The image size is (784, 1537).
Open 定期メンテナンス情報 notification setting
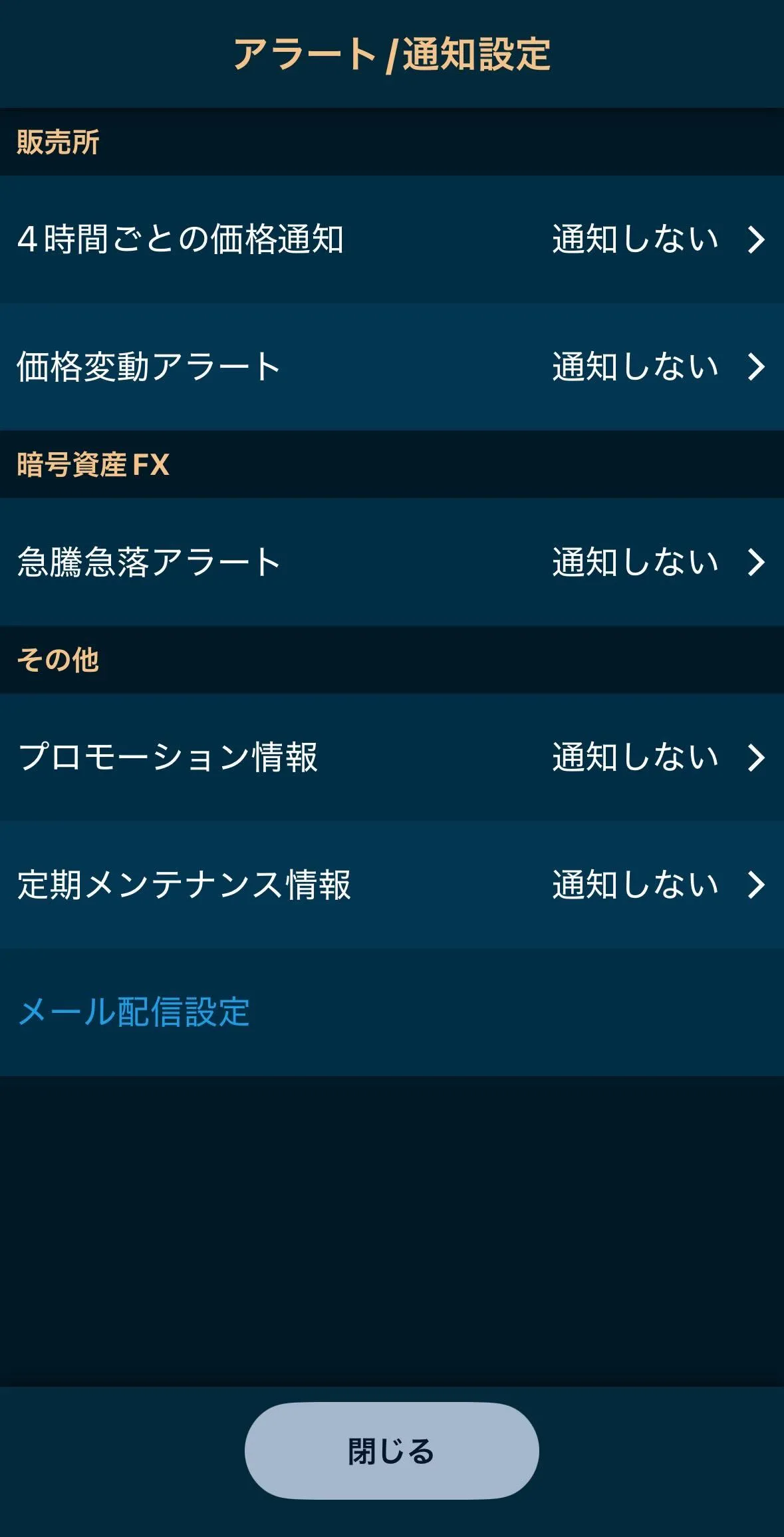(x=392, y=885)
